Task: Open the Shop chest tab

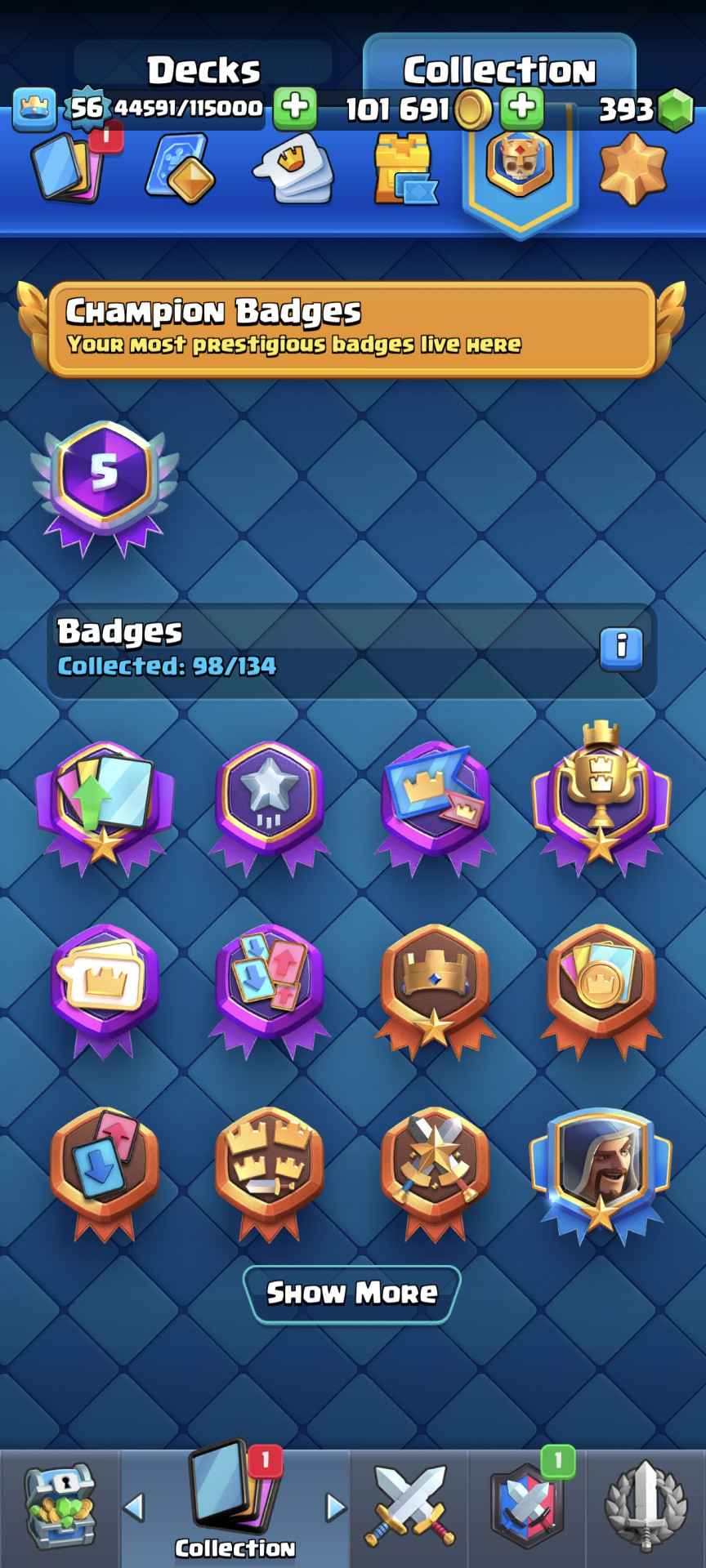Action: pyautogui.click(x=60, y=1507)
